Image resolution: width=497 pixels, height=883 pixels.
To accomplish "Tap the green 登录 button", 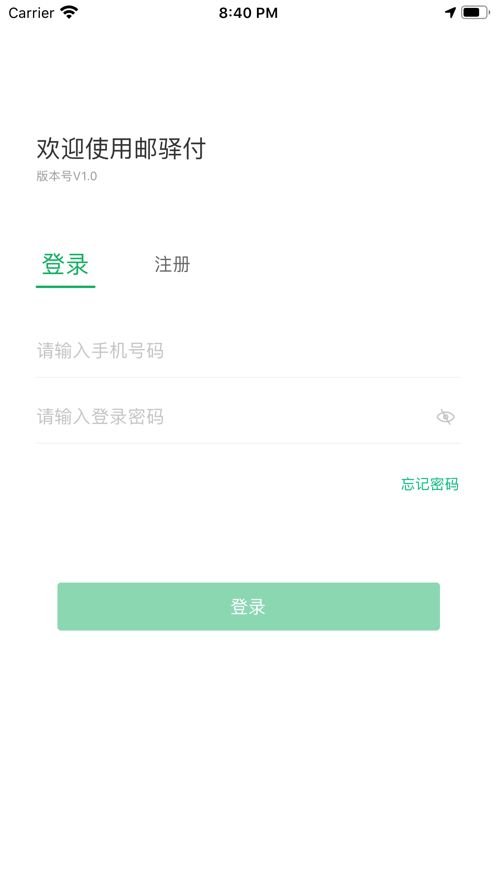I will coord(248,606).
